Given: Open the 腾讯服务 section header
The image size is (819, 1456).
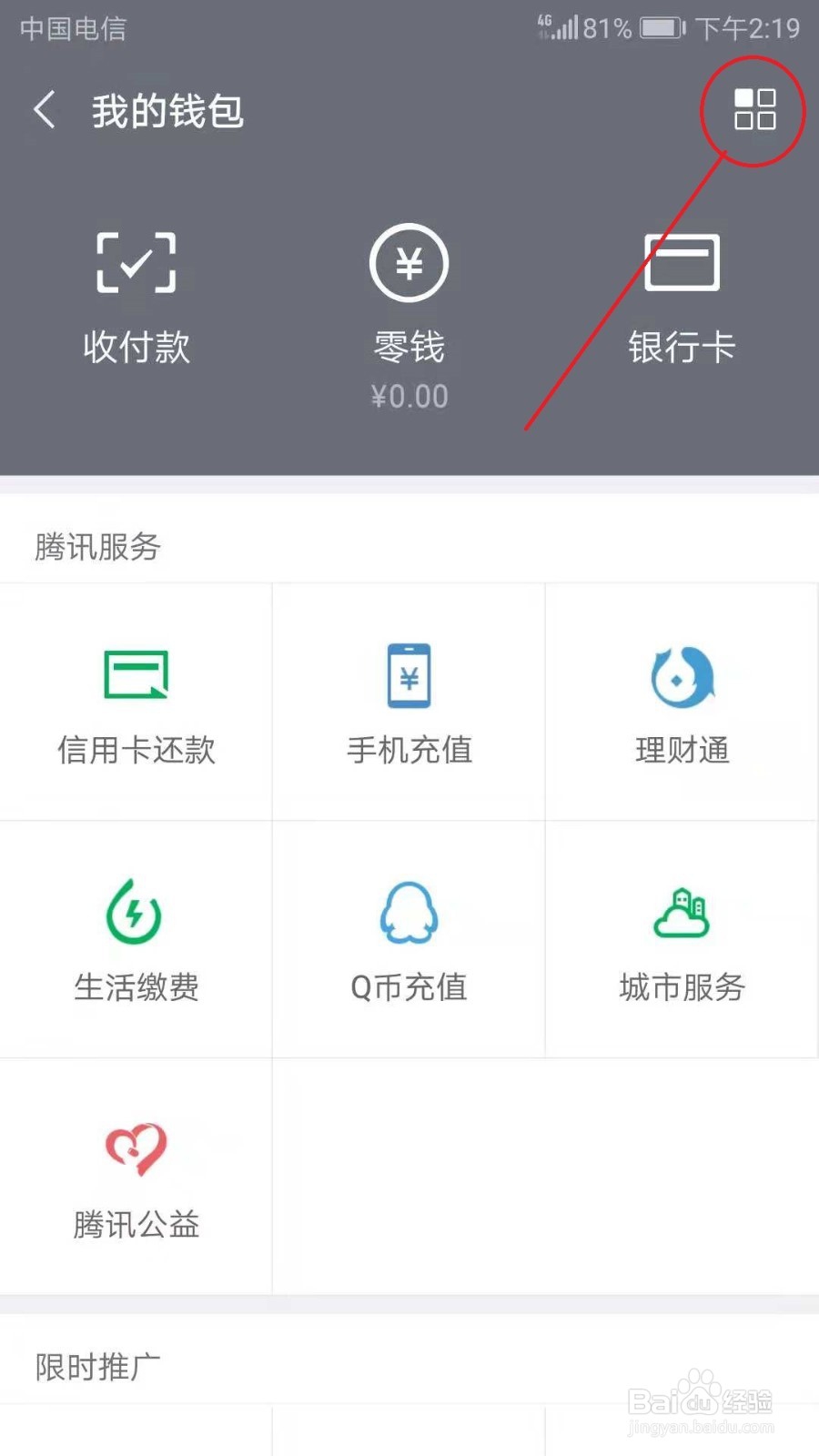Looking at the screenshot, I should coord(96,547).
